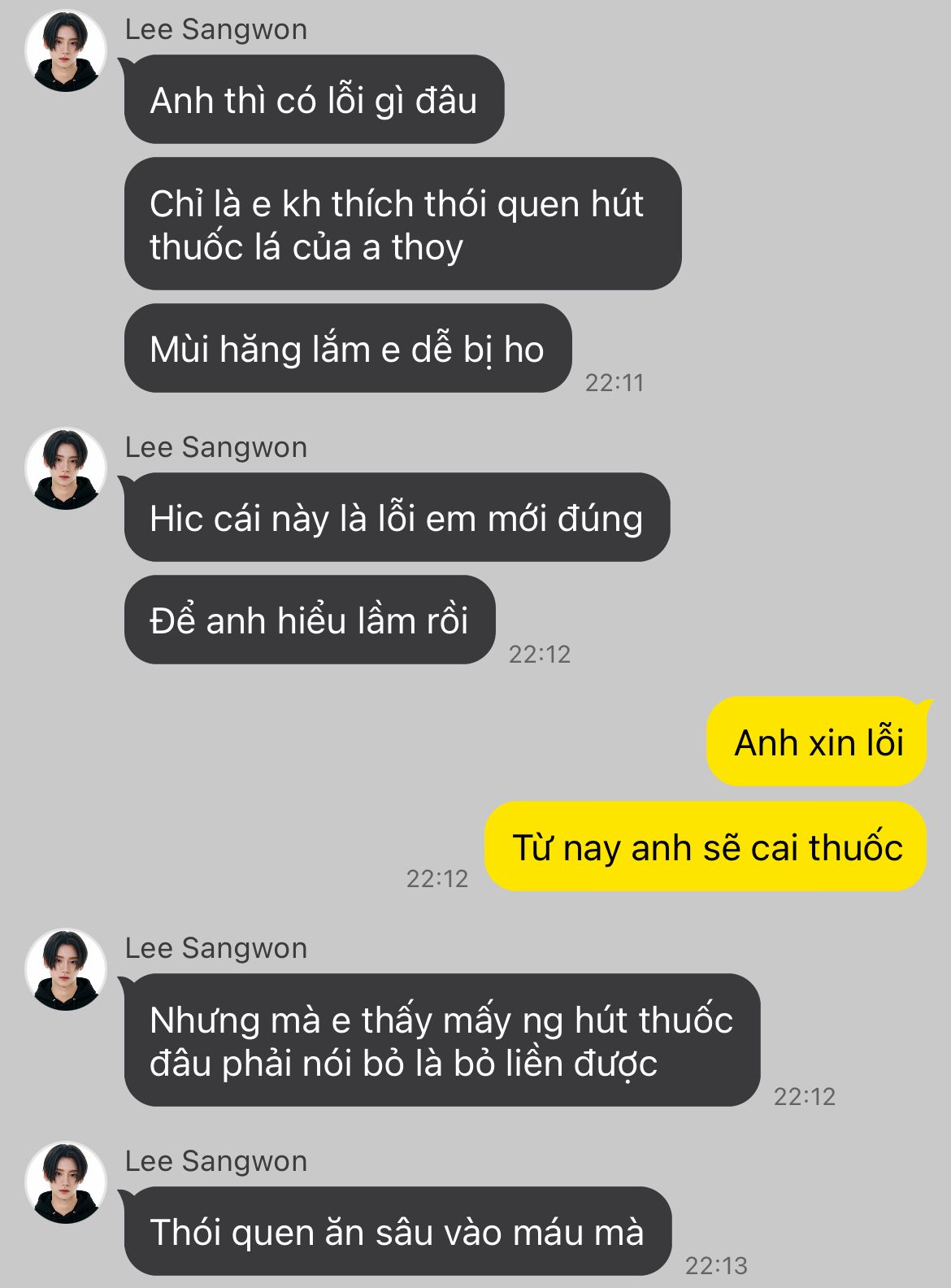This screenshot has height=1288, width=951.
Task: Open Lee Sangwon's avatar beside "Anh thì có lỗi gì đâu"
Action: [x=66, y=51]
